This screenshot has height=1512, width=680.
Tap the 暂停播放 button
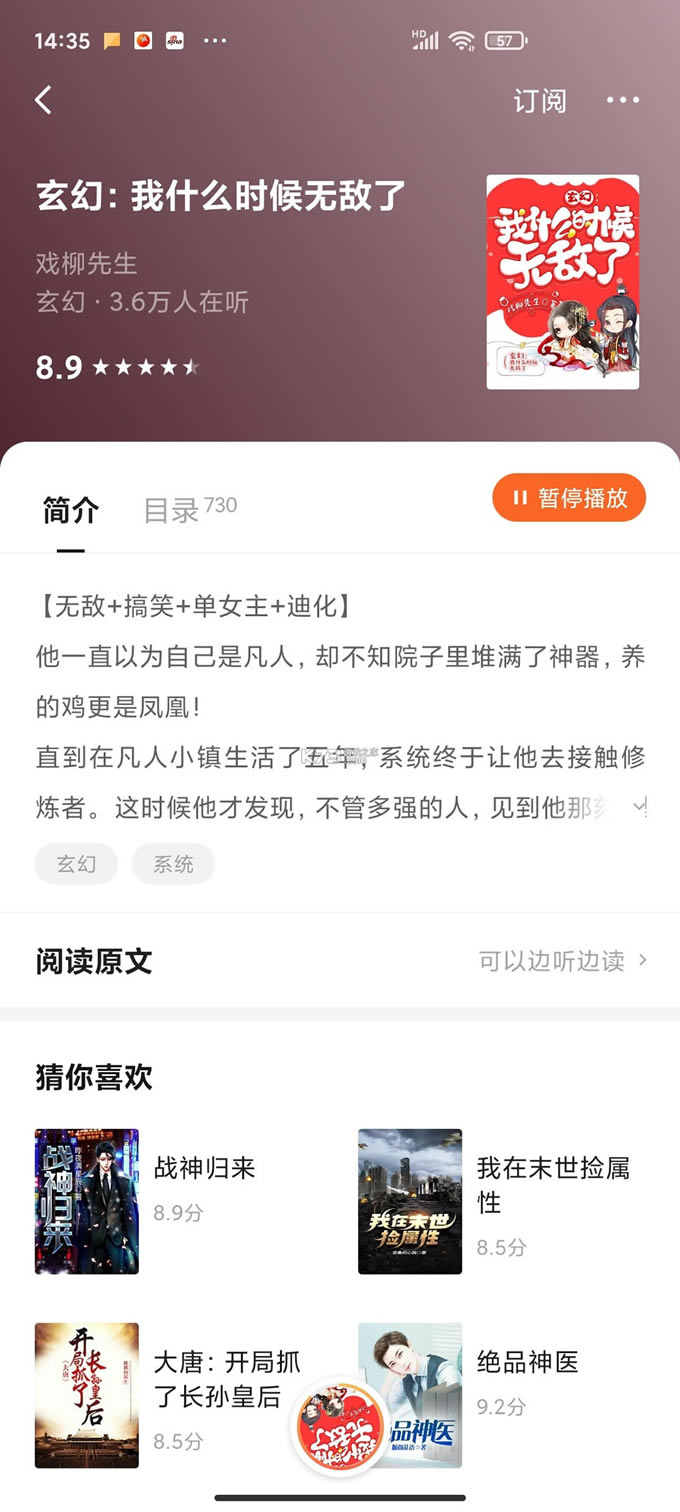(569, 497)
